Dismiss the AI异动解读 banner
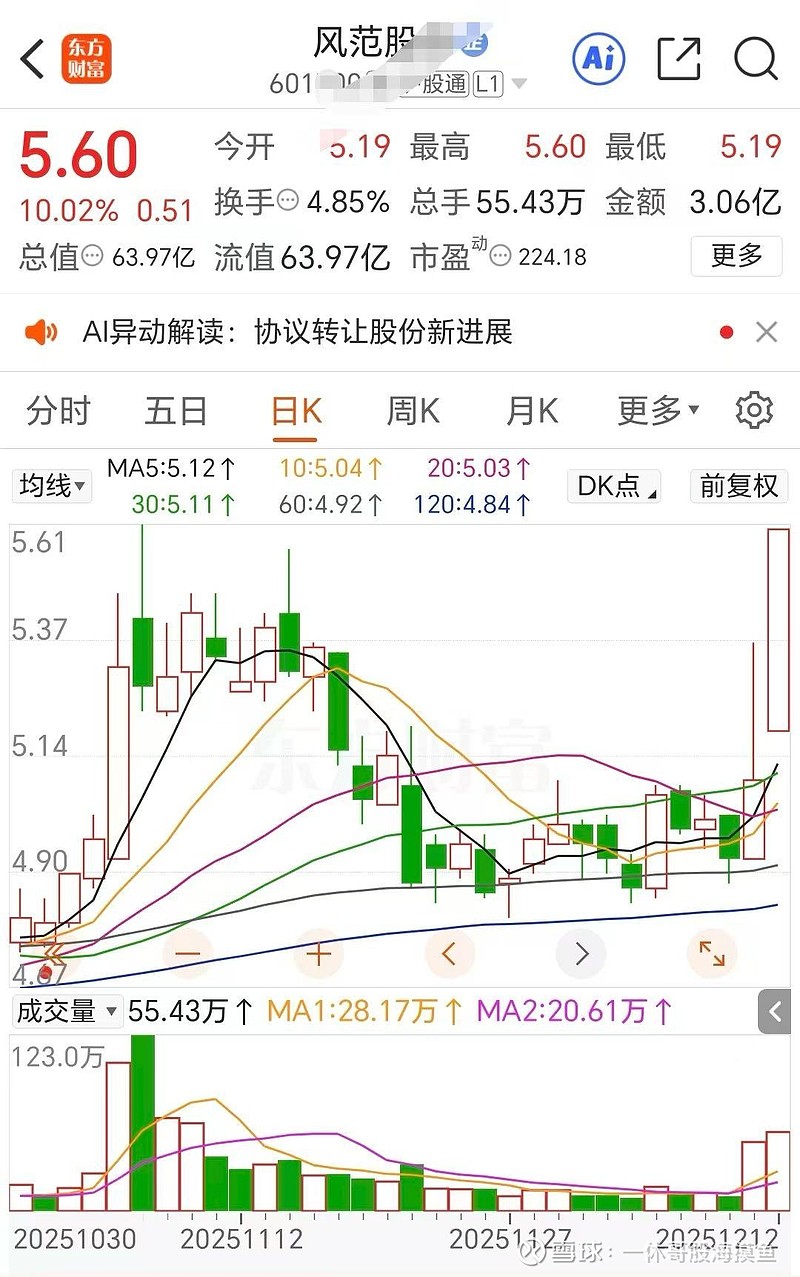The width and height of the screenshot is (800, 1277). 767,331
